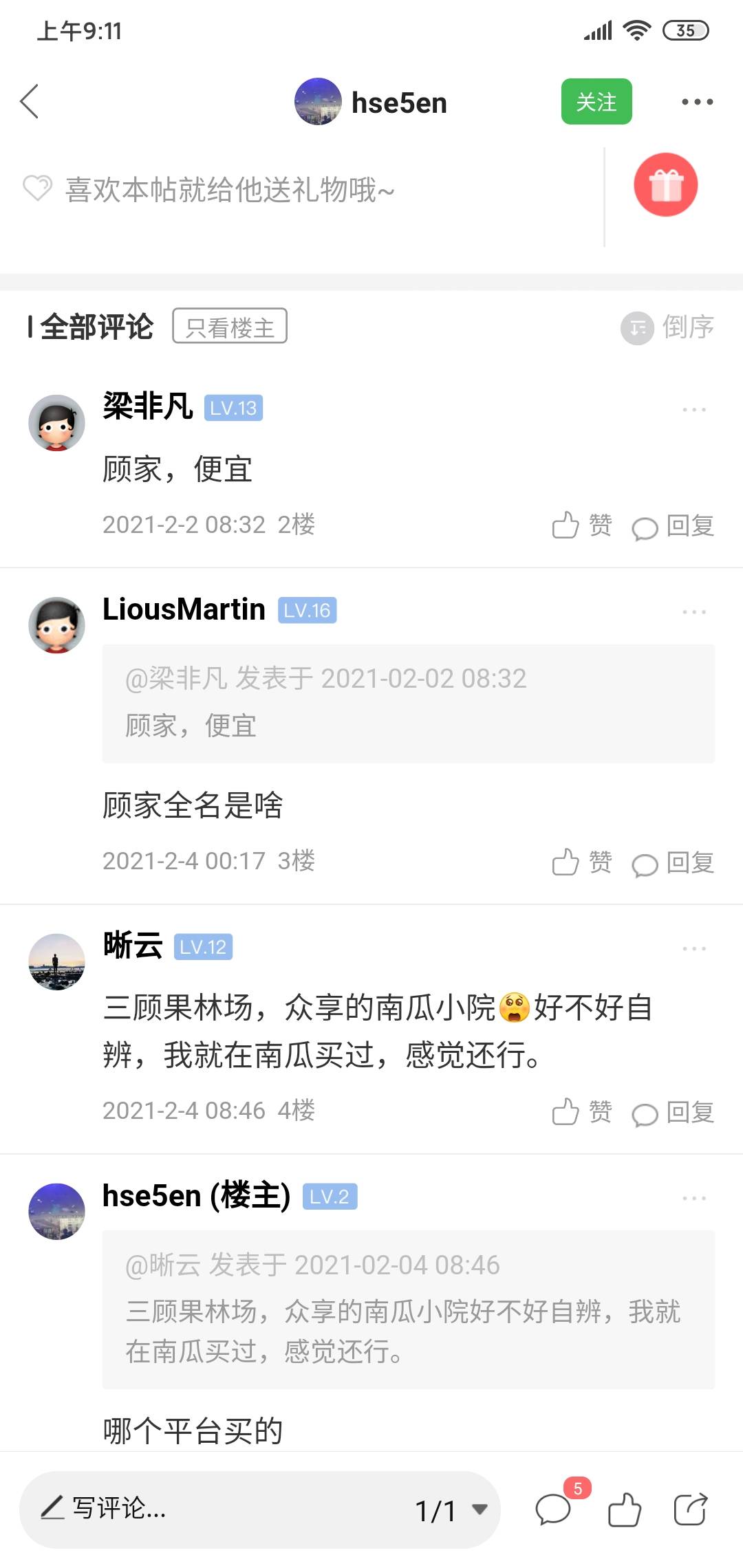This screenshot has height=1568, width=743.
Task: Like the post from the bottom bar
Action: click(625, 1510)
